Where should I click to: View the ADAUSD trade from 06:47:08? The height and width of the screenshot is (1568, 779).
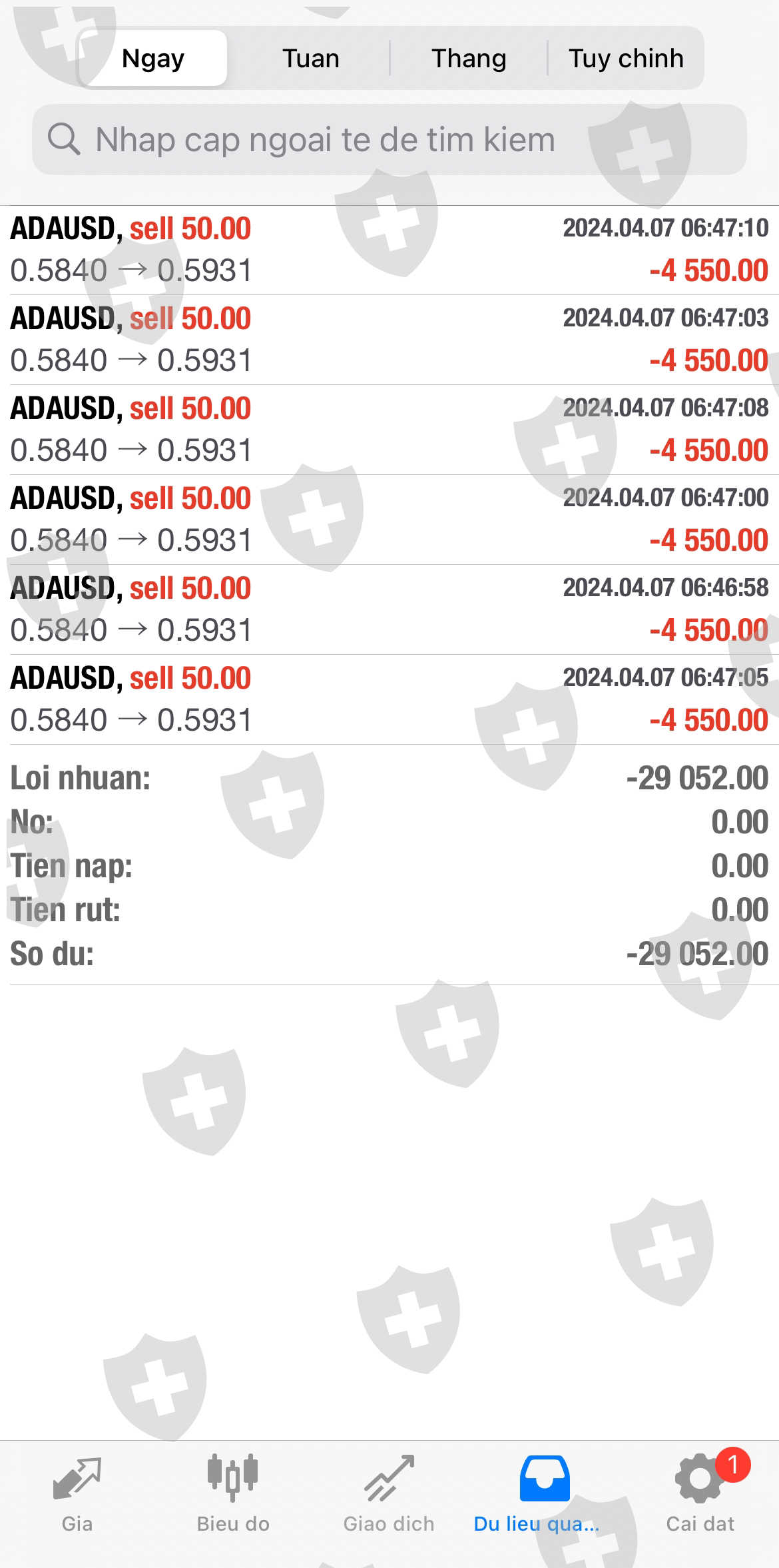(x=389, y=430)
